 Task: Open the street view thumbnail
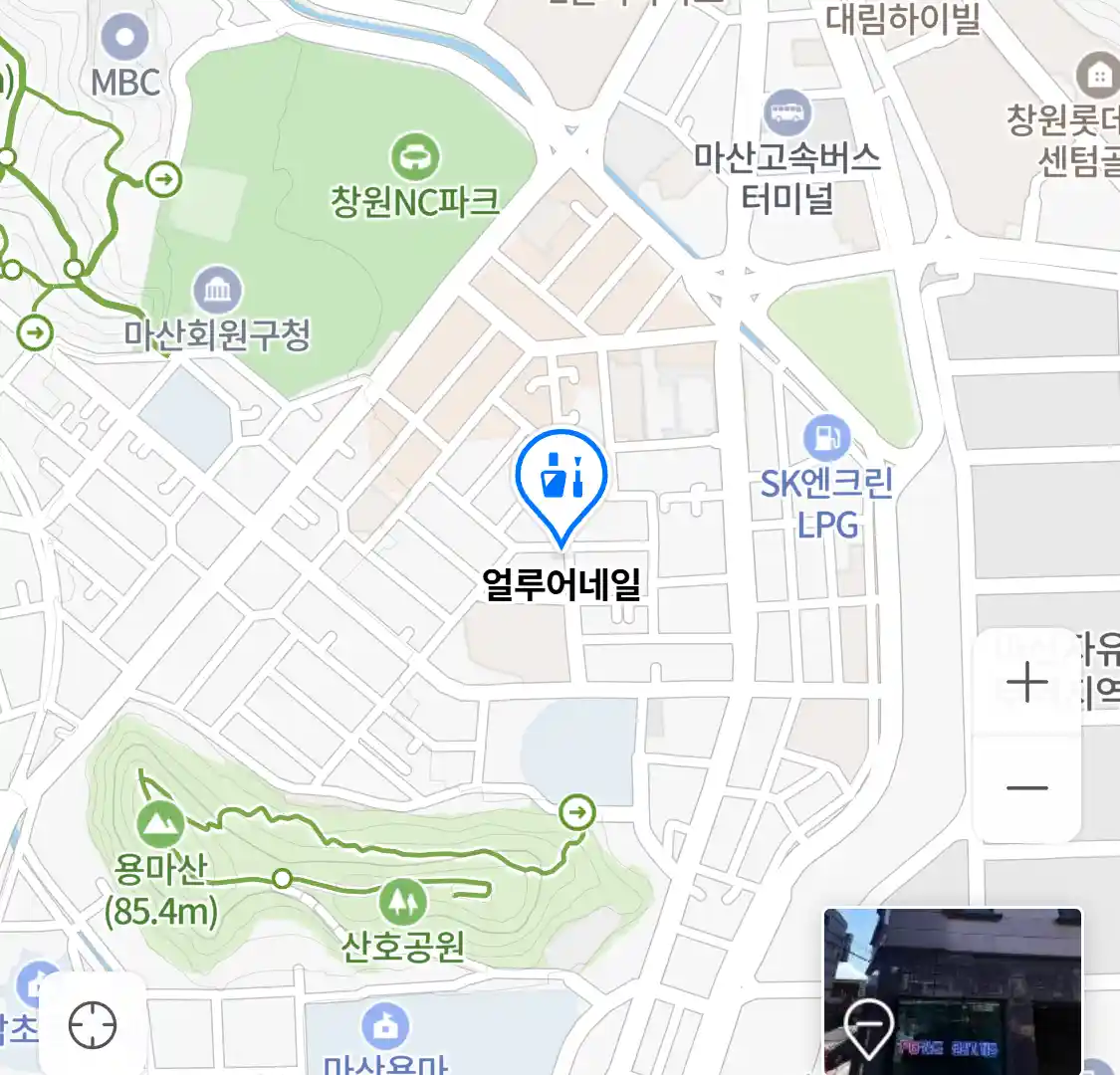click(953, 990)
